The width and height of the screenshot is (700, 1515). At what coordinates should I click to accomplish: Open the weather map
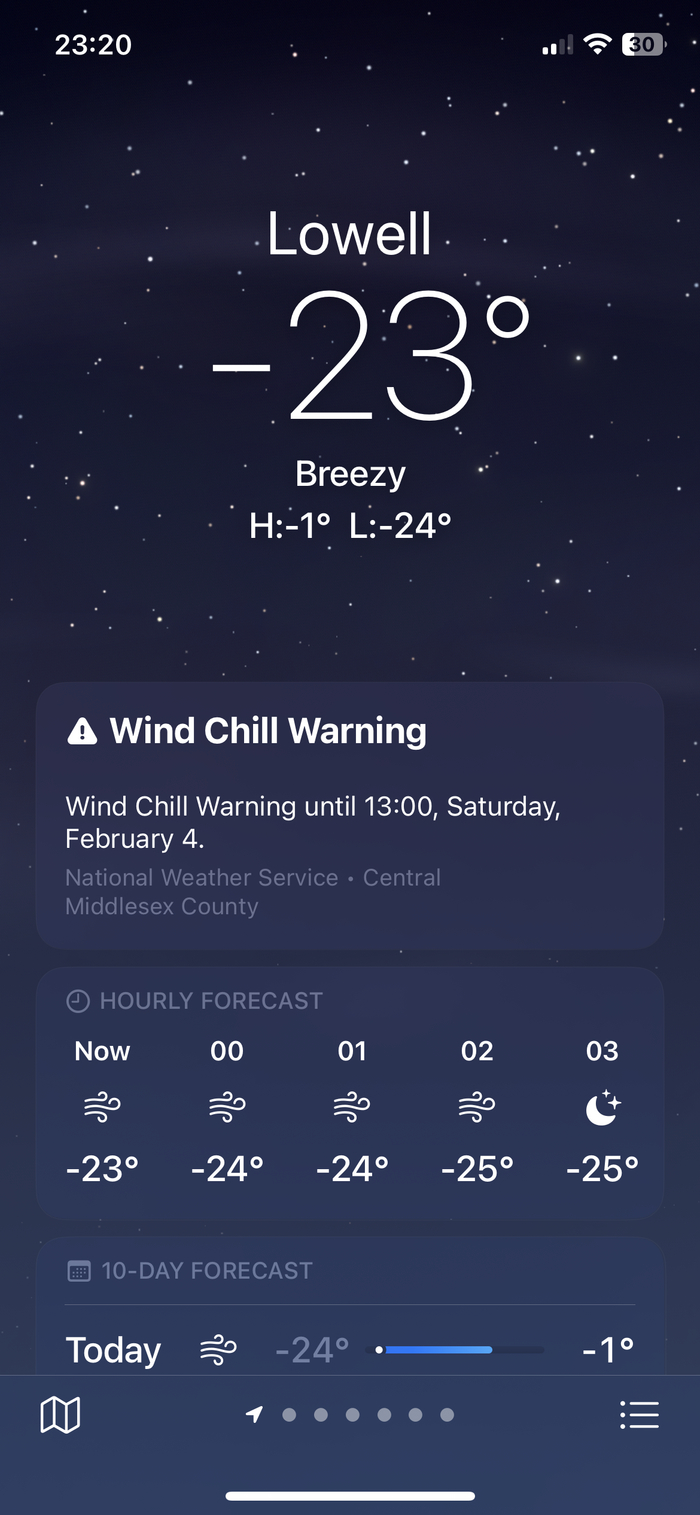(x=60, y=1414)
